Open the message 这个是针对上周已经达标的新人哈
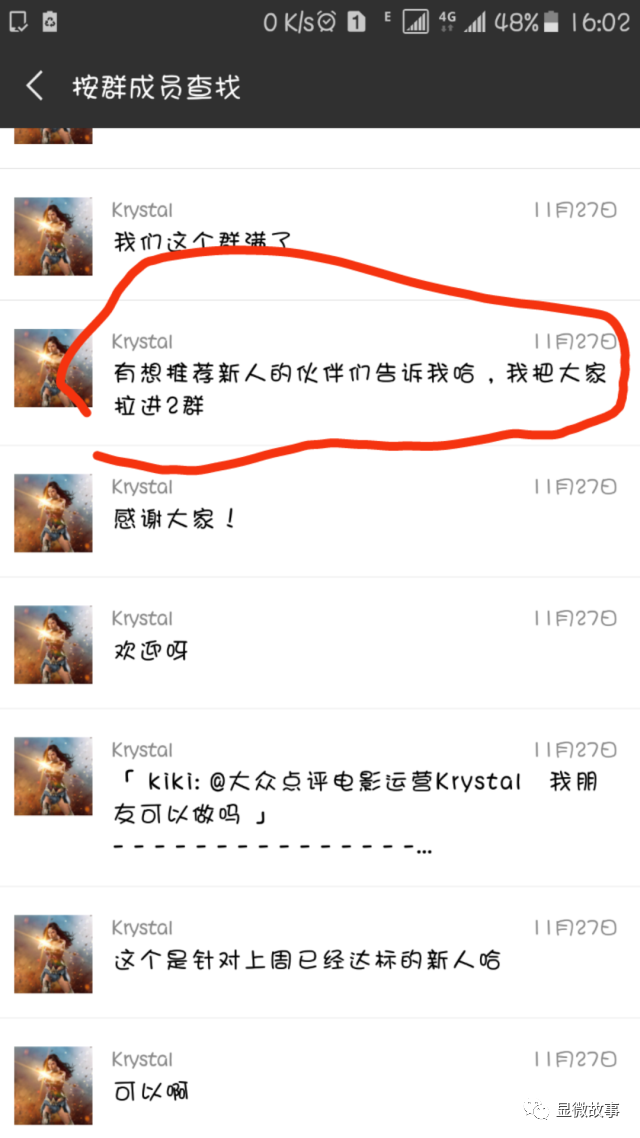The image size is (640, 1138). (320, 952)
